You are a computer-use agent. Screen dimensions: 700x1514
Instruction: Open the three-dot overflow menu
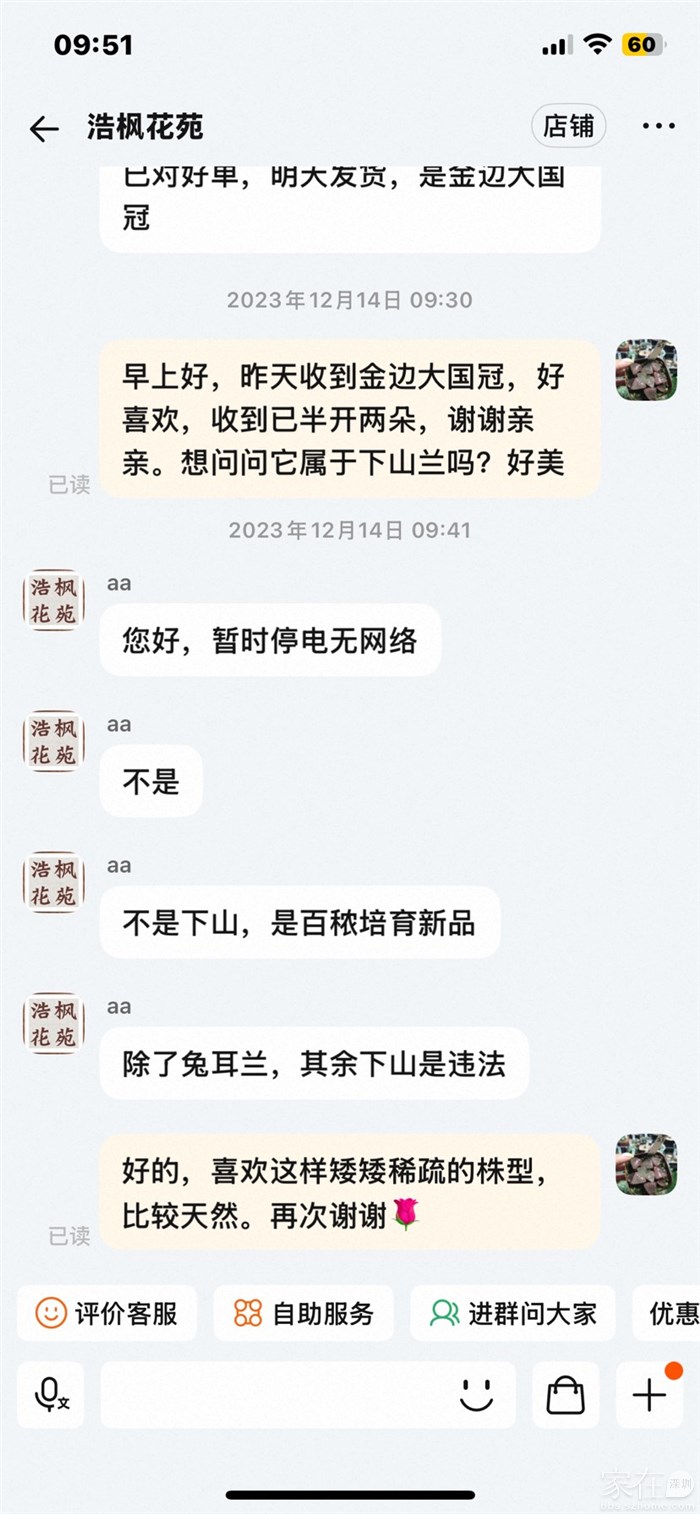coord(658,126)
